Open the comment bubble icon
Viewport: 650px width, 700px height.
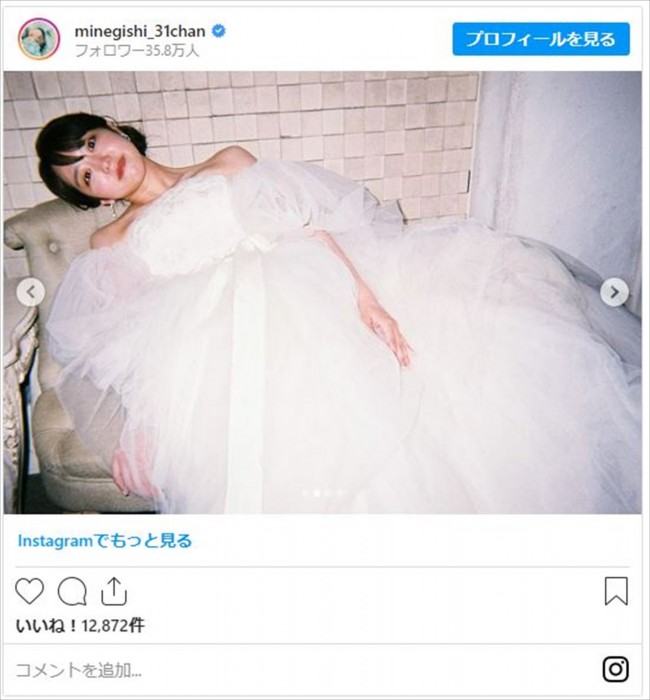(72, 591)
